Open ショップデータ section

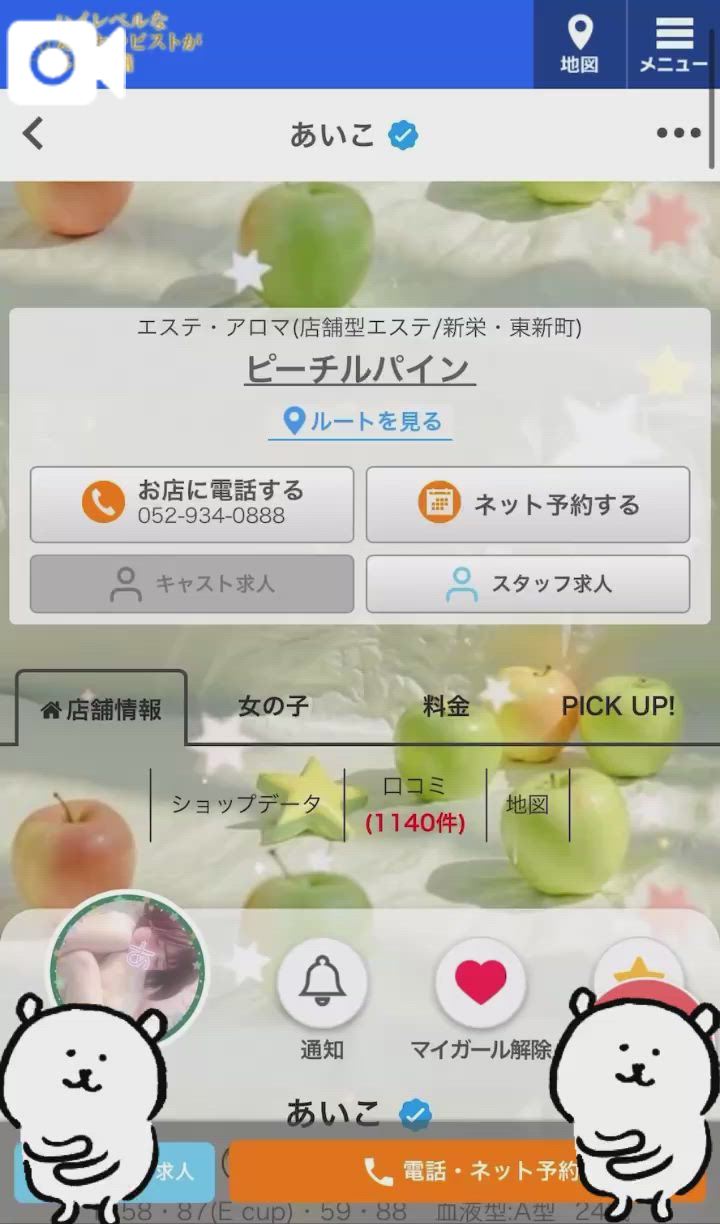(x=246, y=804)
